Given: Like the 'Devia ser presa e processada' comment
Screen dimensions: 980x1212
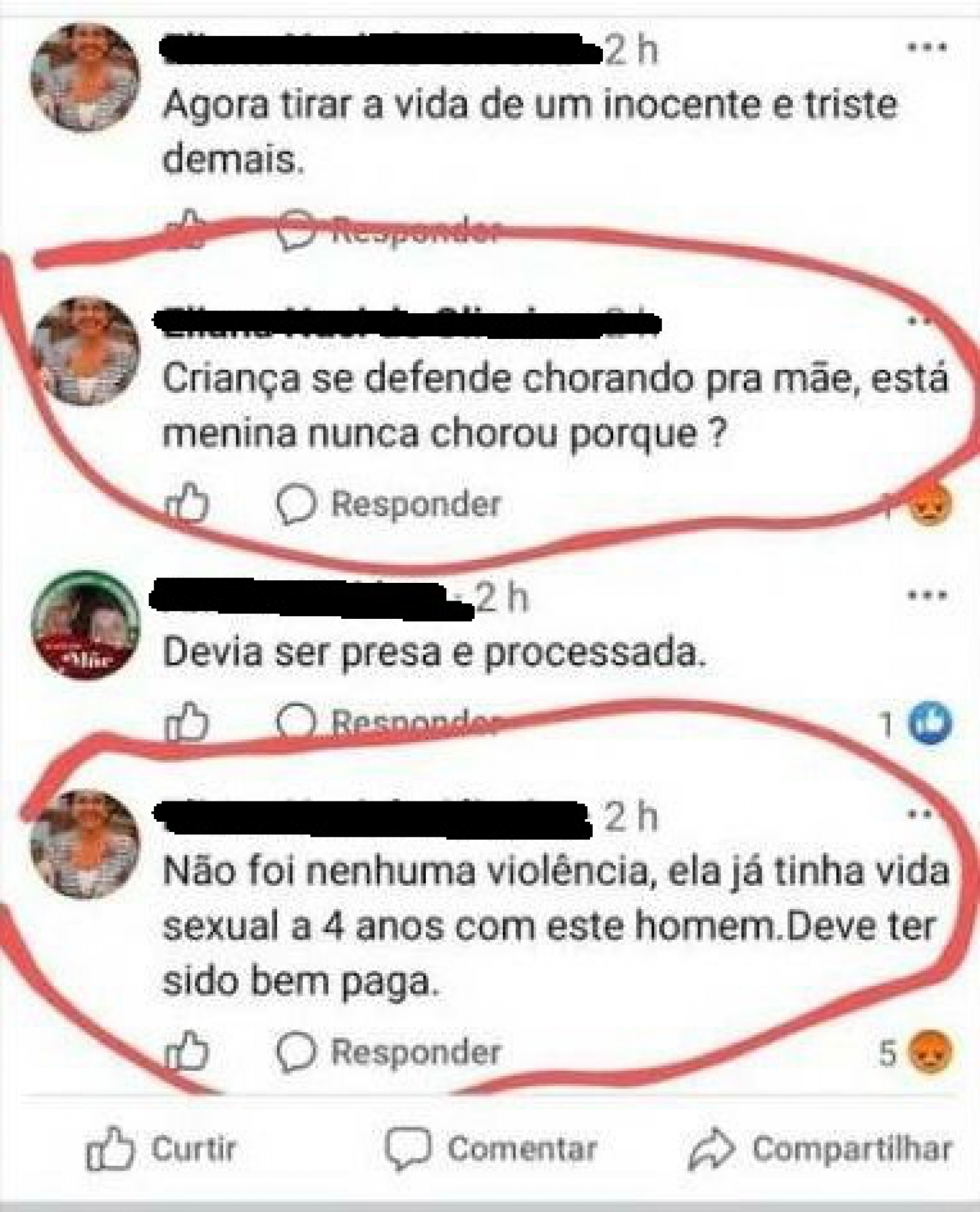Looking at the screenshot, I should pyautogui.click(x=187, y=722).
